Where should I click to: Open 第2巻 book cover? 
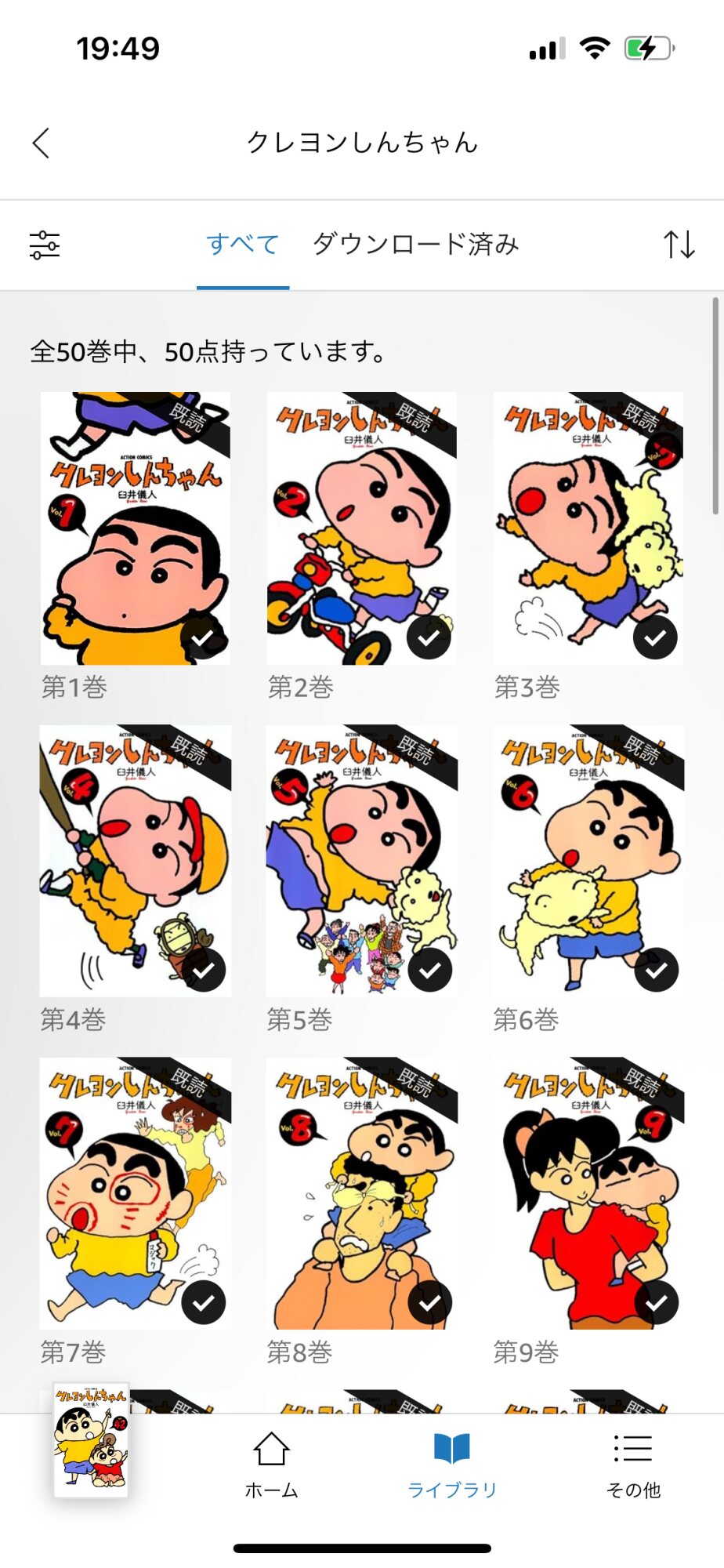pyautogui.click(x=362, y=528)
